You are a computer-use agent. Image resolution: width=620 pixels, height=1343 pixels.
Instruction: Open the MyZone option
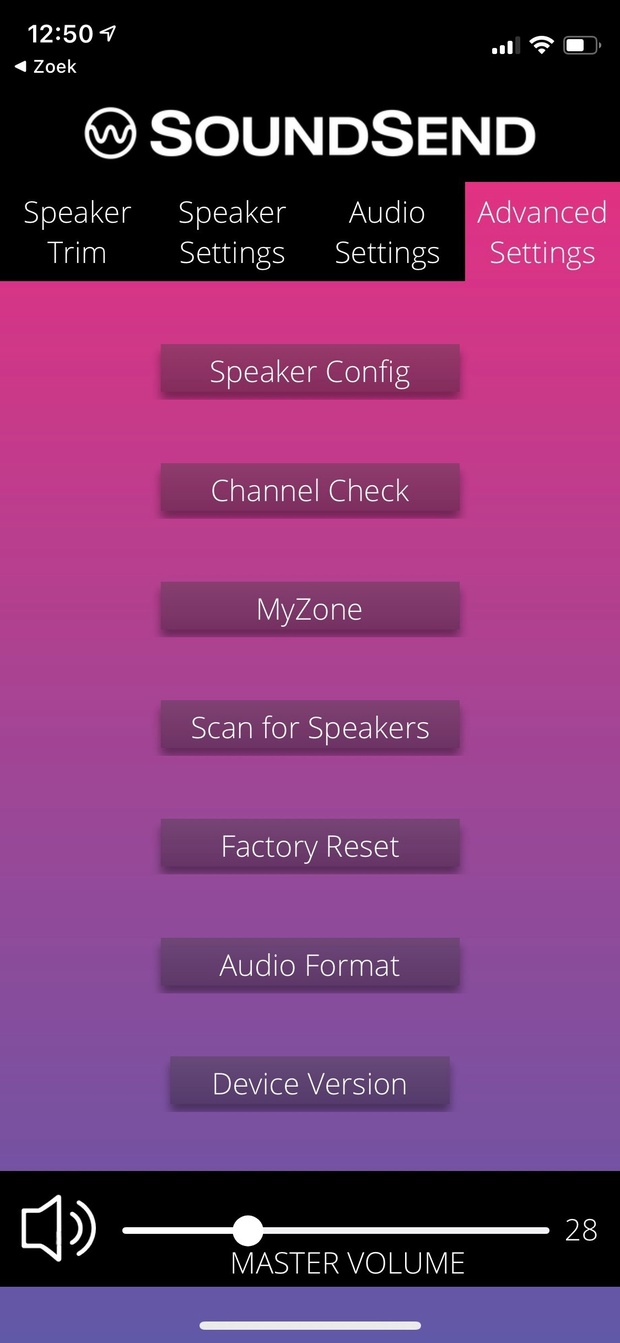coord(310,609)
